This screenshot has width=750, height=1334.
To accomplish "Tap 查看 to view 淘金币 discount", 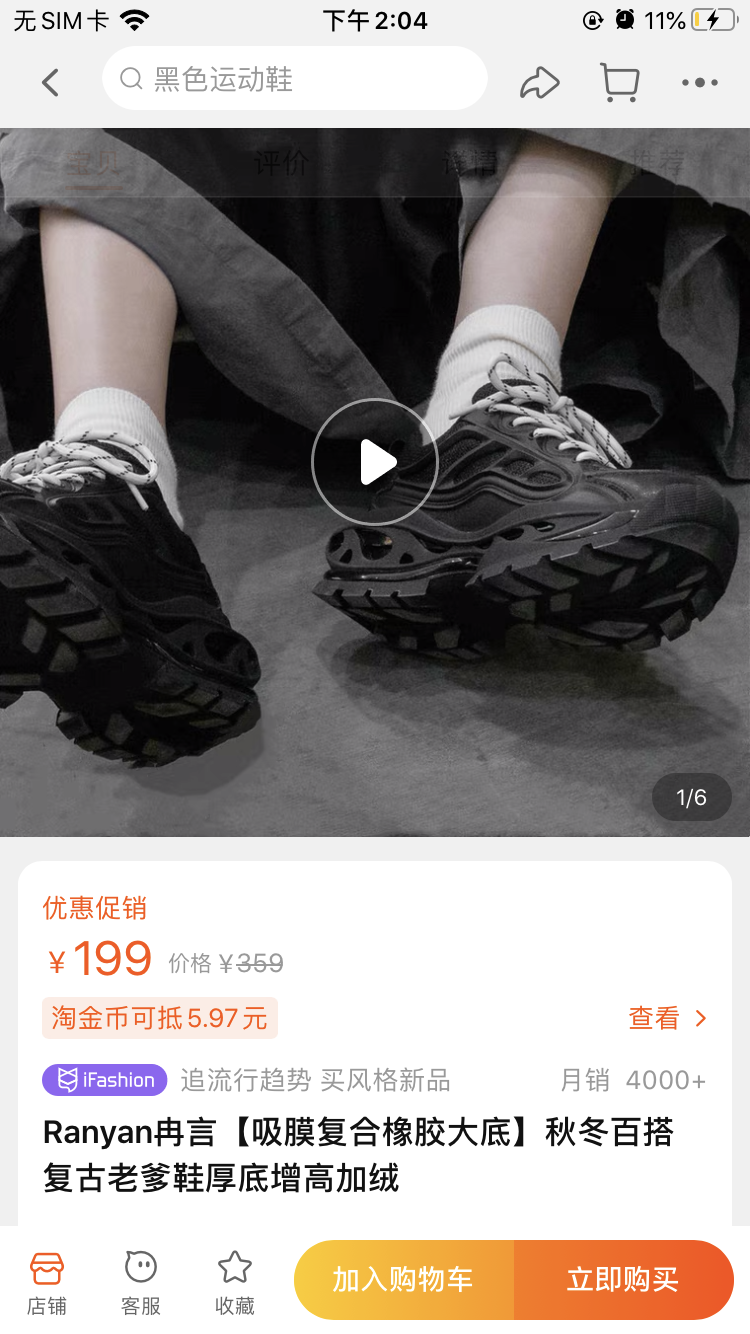I will [667, 1018].
